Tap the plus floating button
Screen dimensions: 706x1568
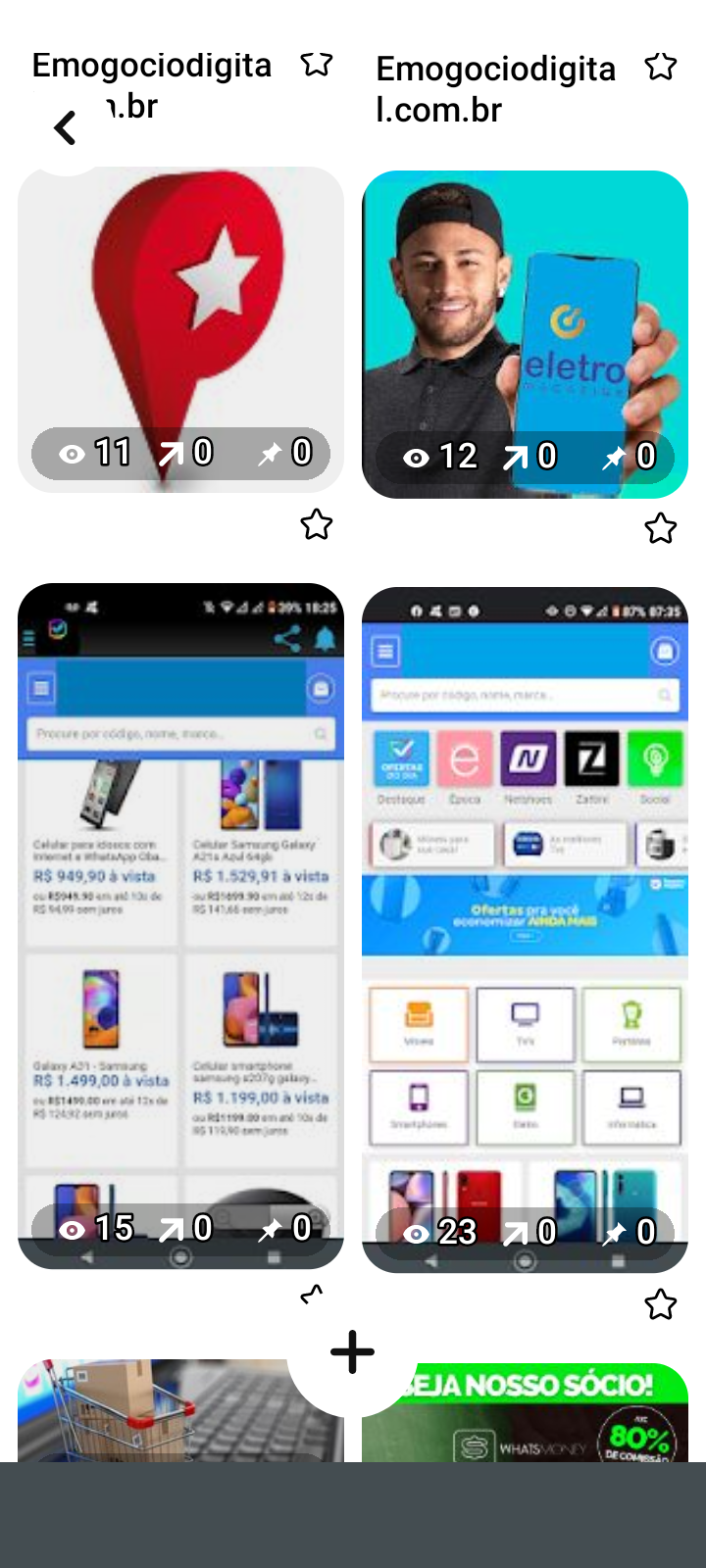click(x=352, y=1352)
